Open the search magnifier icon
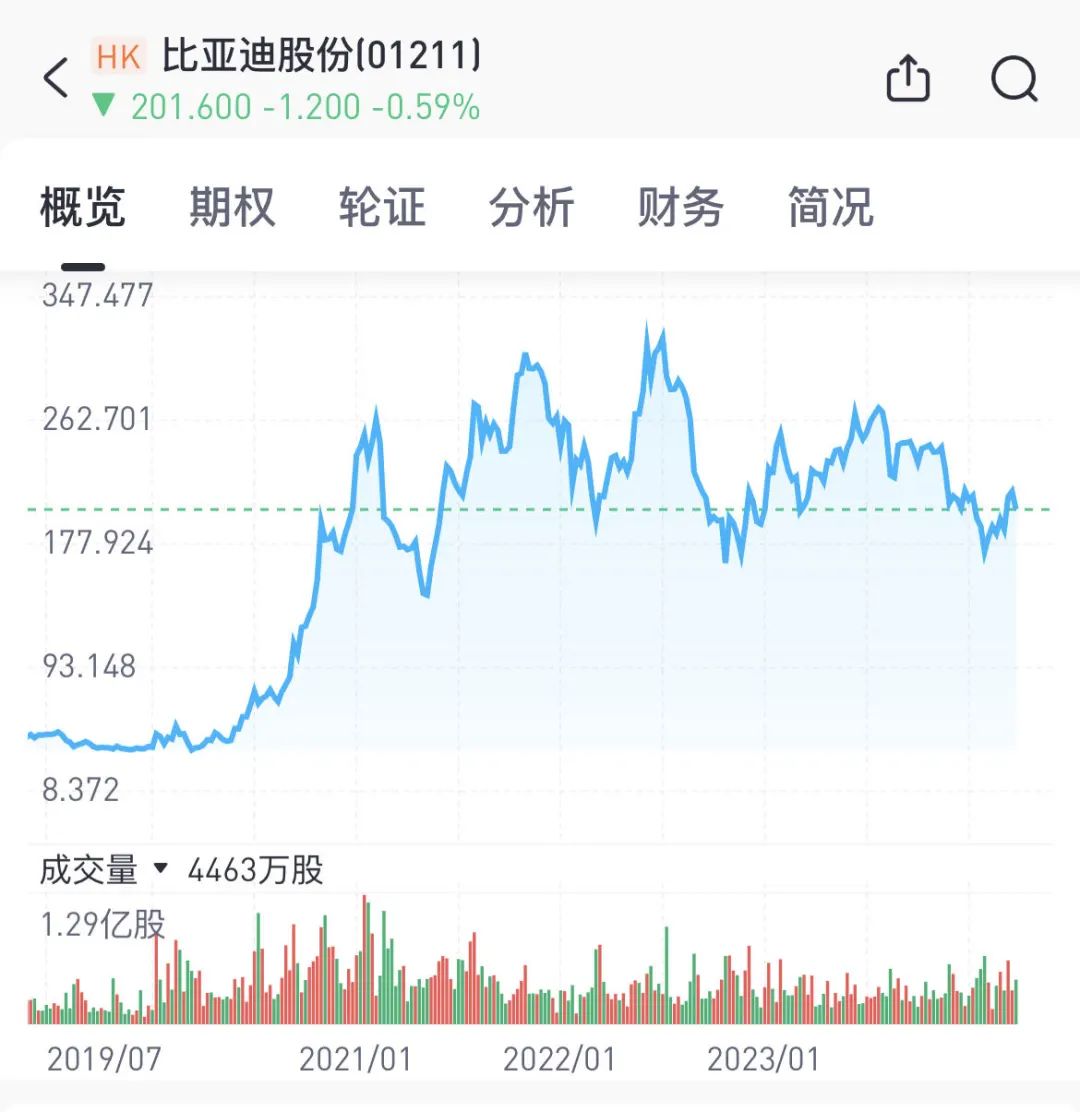 [1014, 79]
